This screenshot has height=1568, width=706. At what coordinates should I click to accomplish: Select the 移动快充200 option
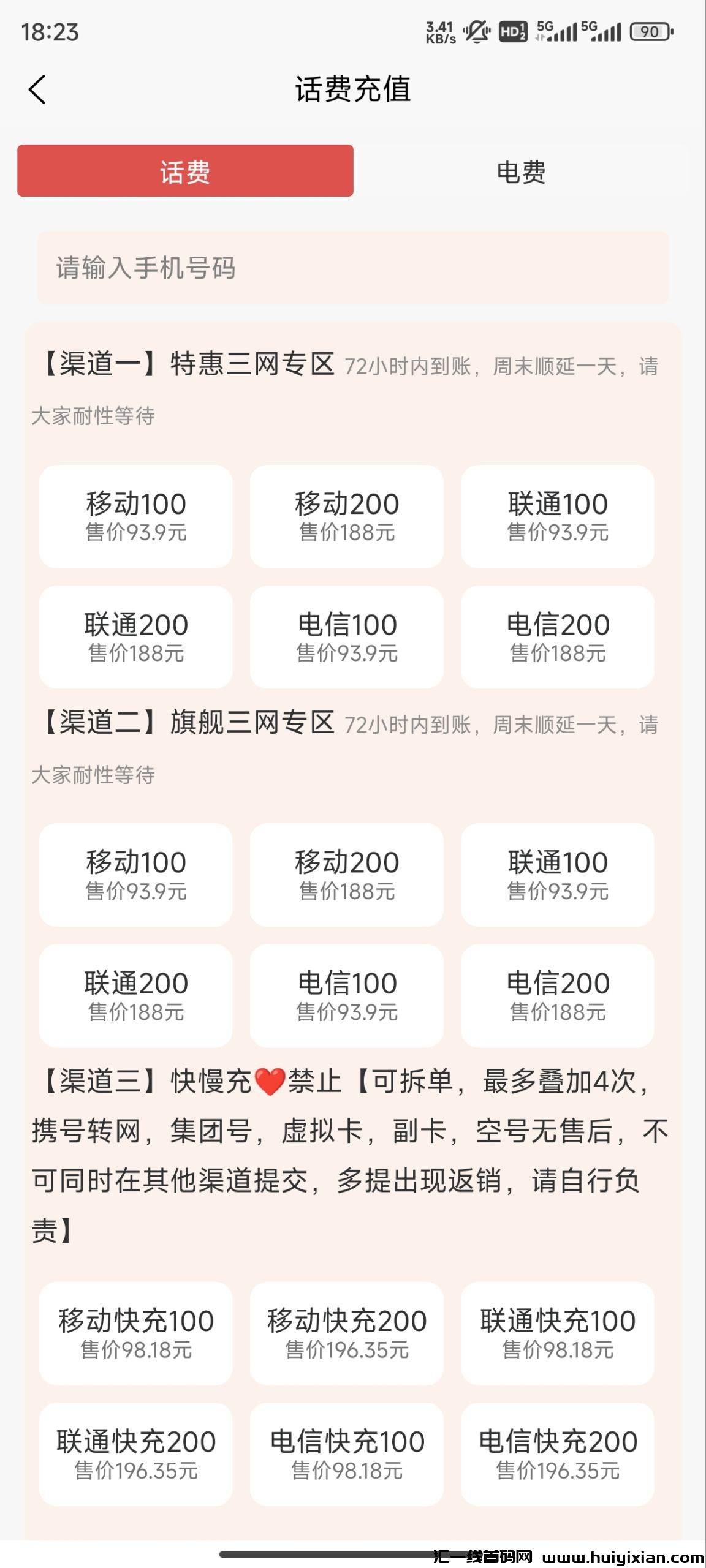pyautogui.click(x=347, y=1333)
